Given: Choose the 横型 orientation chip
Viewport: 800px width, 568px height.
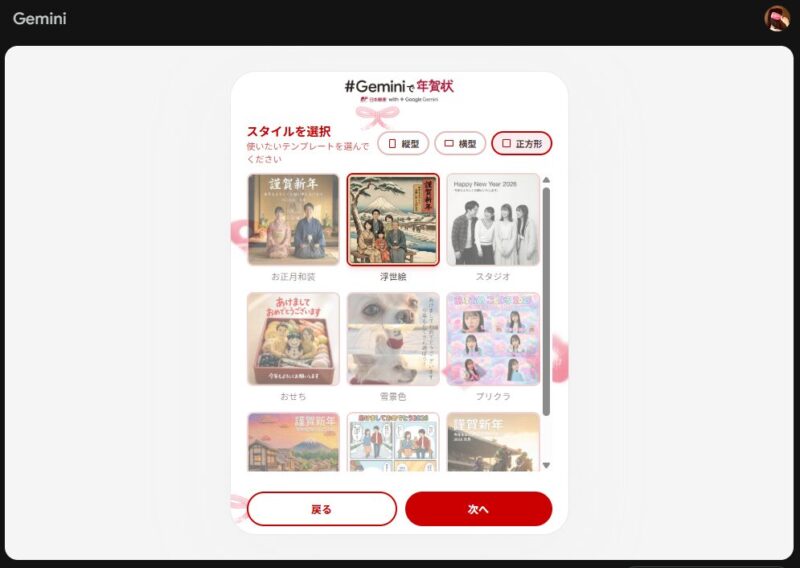Looking at the screenshot, I should coord(460,144).
